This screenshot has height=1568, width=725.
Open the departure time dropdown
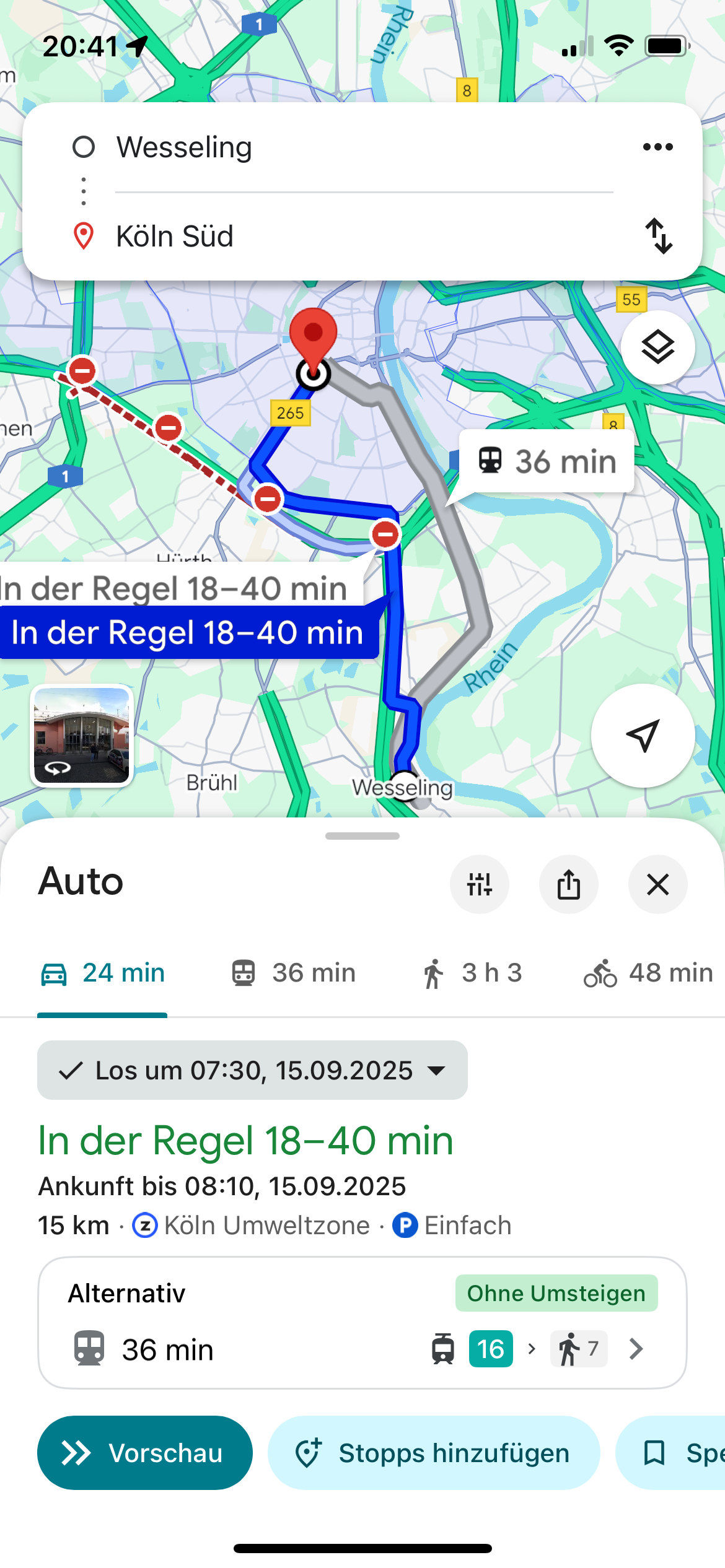click(252, 1070)
